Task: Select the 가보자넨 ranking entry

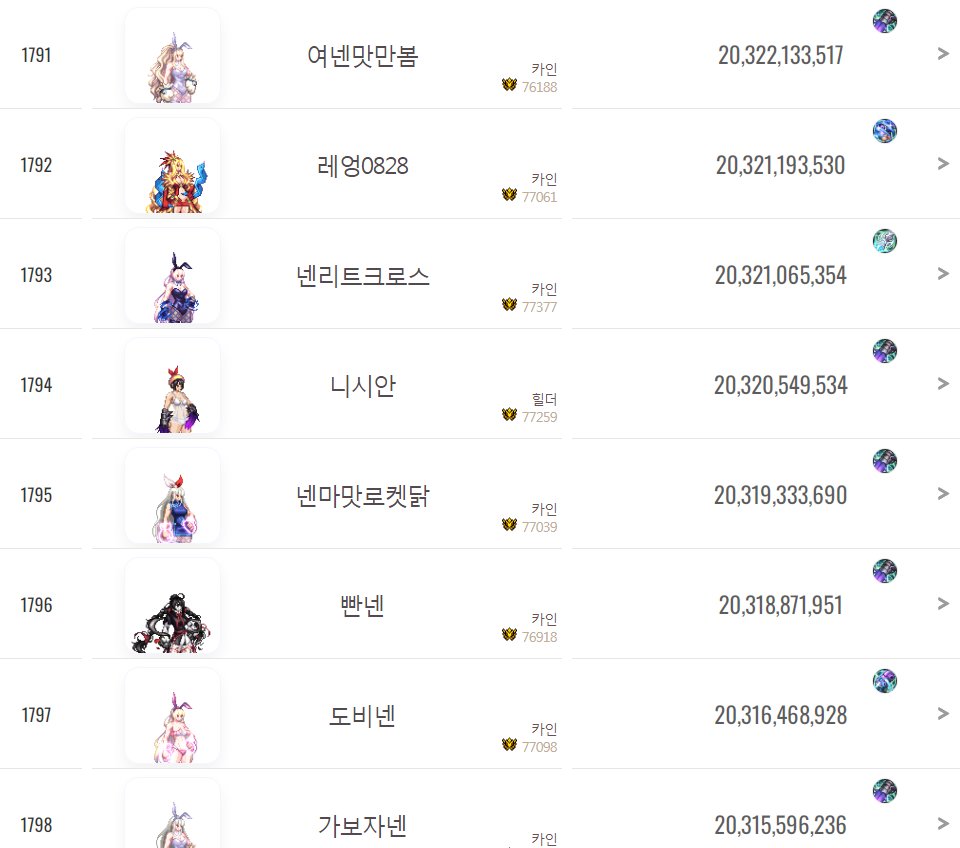Action: (362, 826)
